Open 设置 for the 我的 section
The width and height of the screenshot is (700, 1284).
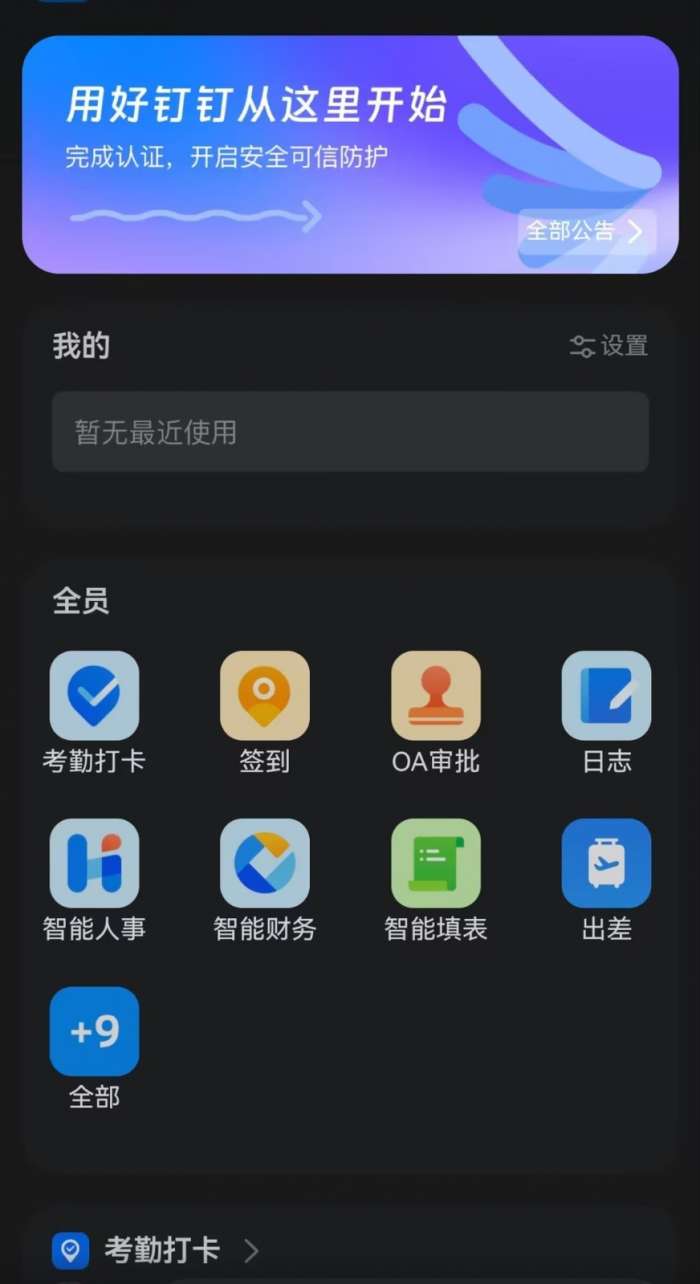pos(609,346)
